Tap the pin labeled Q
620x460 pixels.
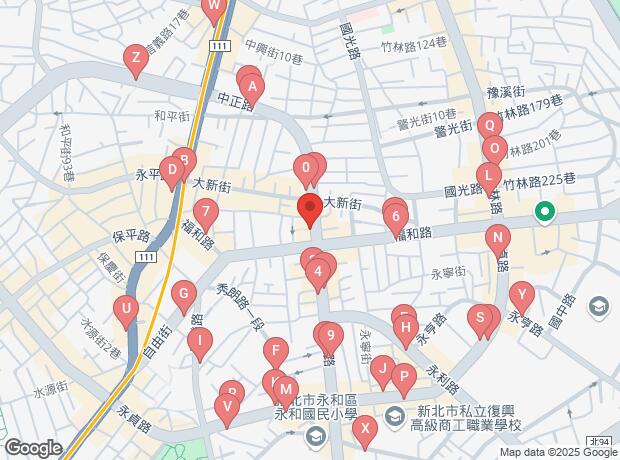click(x=489, y=127)
